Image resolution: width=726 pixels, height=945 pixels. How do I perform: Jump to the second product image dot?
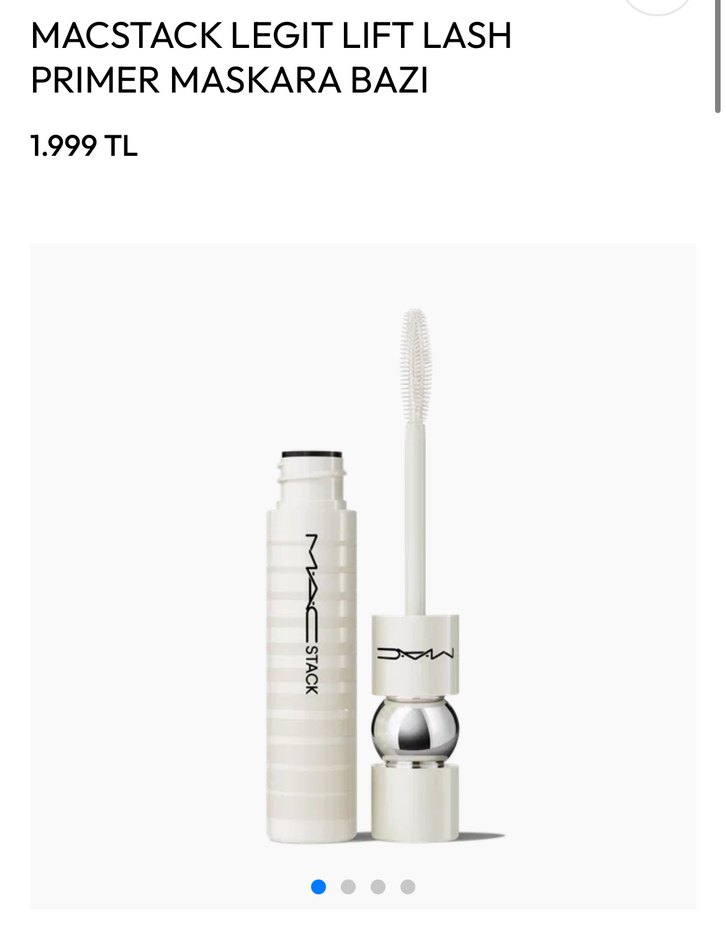point(348,887)
